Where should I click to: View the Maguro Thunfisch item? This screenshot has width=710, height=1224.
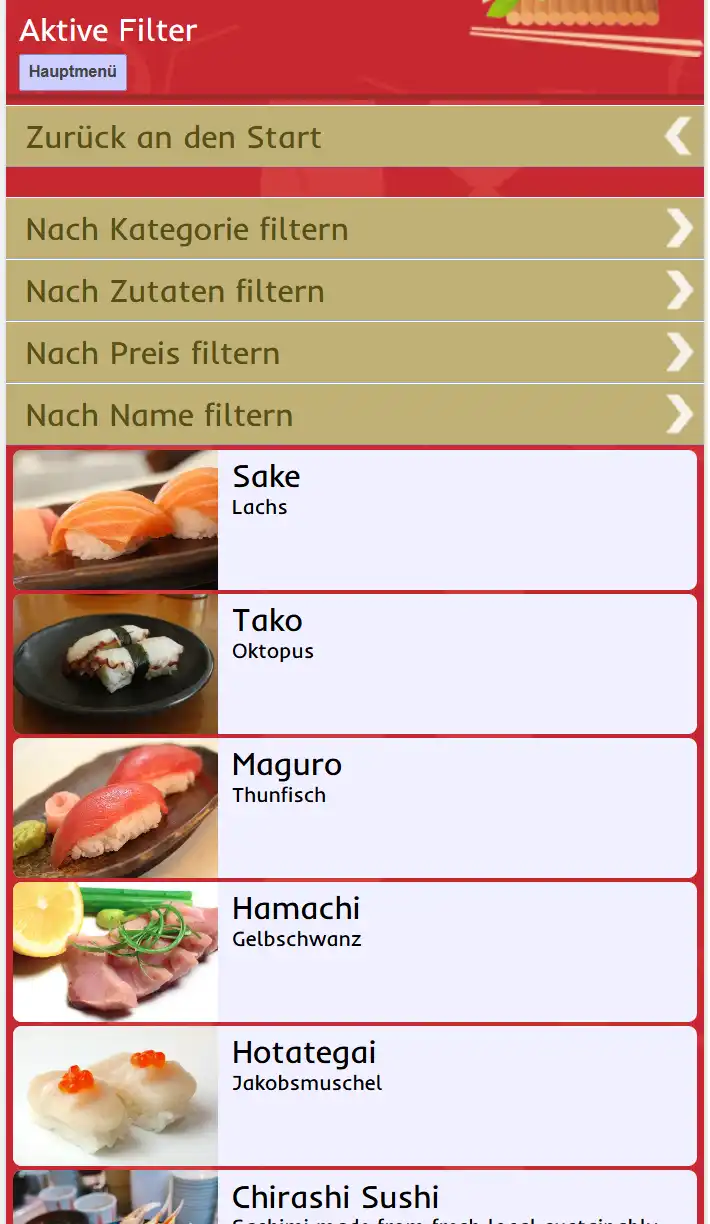[354, 808]
